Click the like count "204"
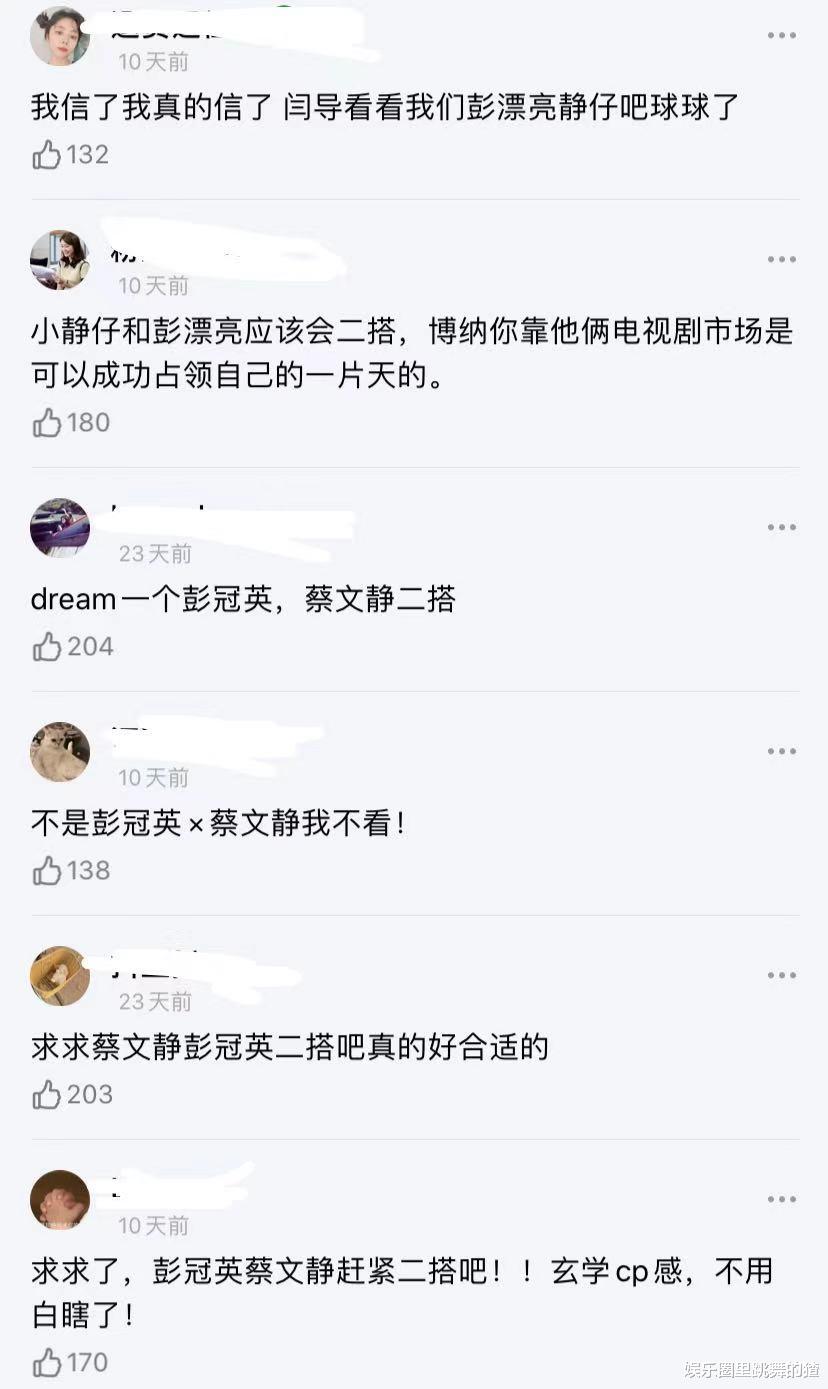This screenshot has width=828, height=1389. click(88, 645)
